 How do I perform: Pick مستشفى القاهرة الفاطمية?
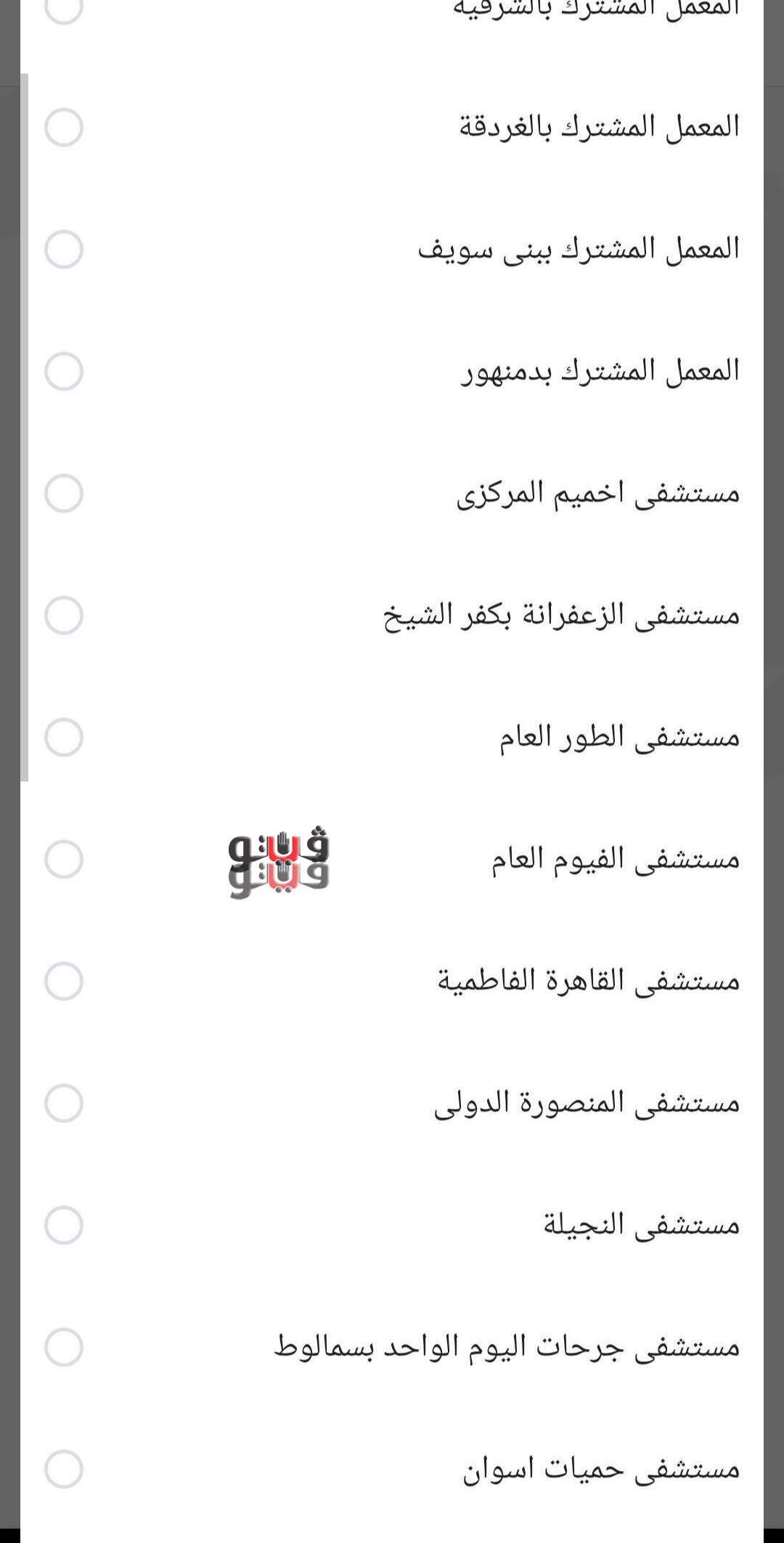pyautogui.click(x=64, y=982)
